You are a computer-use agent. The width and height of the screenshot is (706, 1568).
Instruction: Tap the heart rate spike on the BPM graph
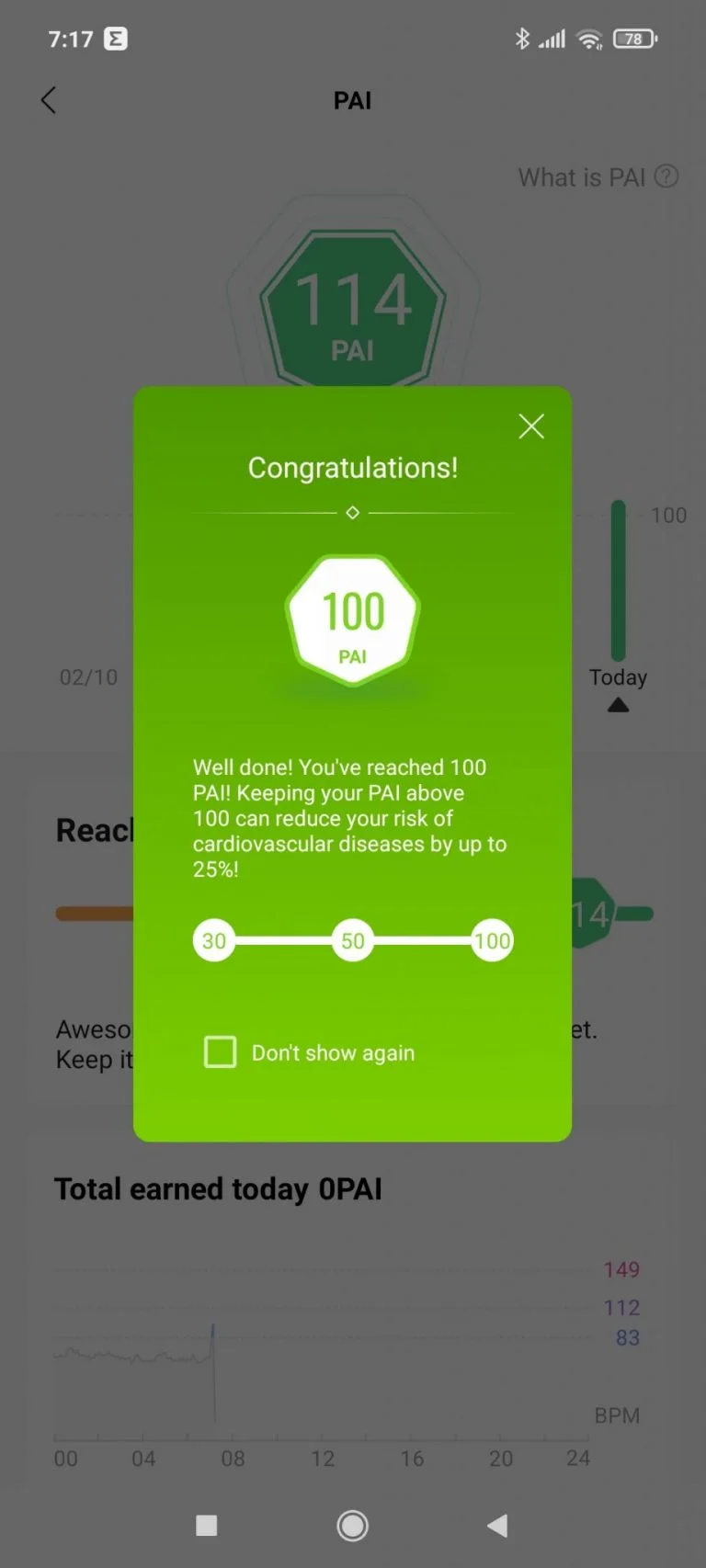(x=213, y=1328)
